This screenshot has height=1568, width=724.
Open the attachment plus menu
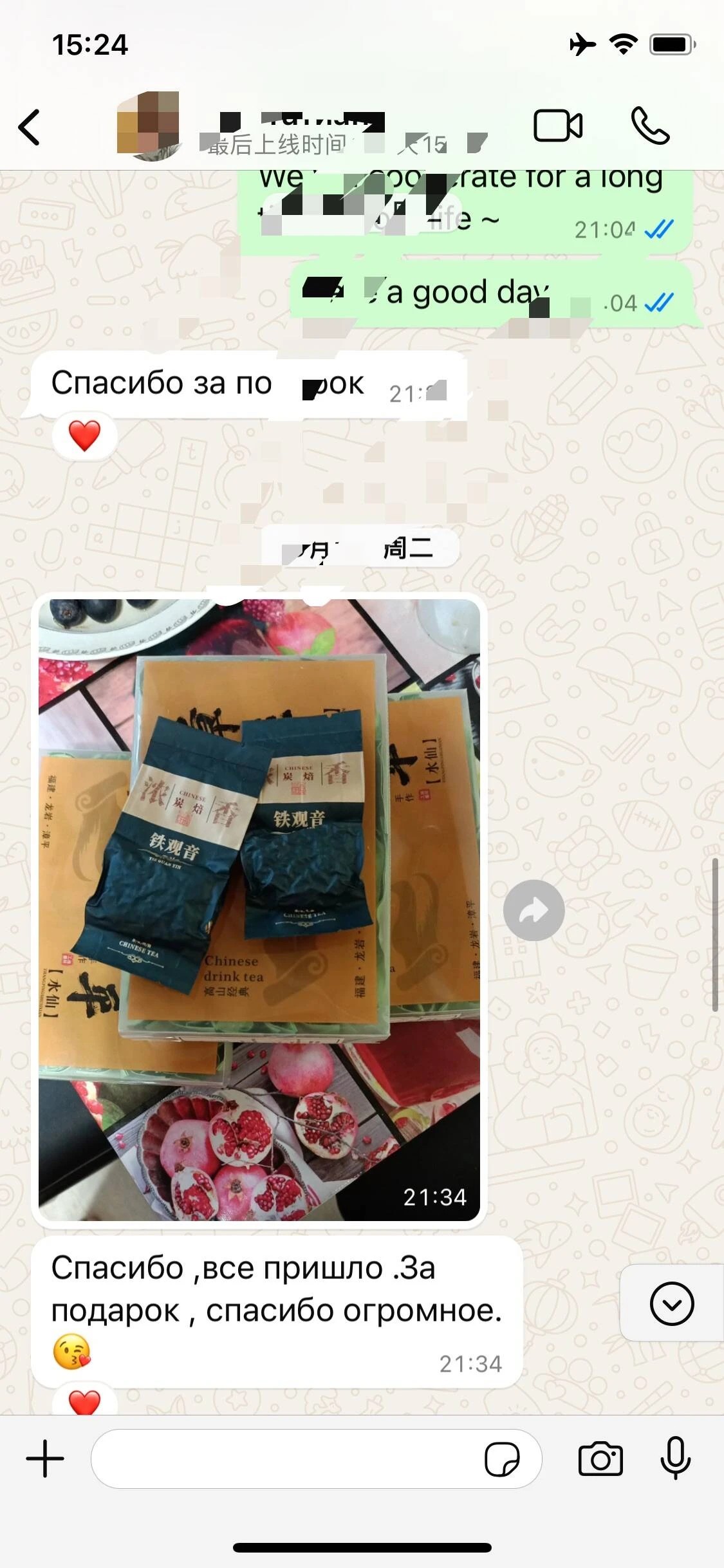pyautogui.click(x=45, y=1459)
